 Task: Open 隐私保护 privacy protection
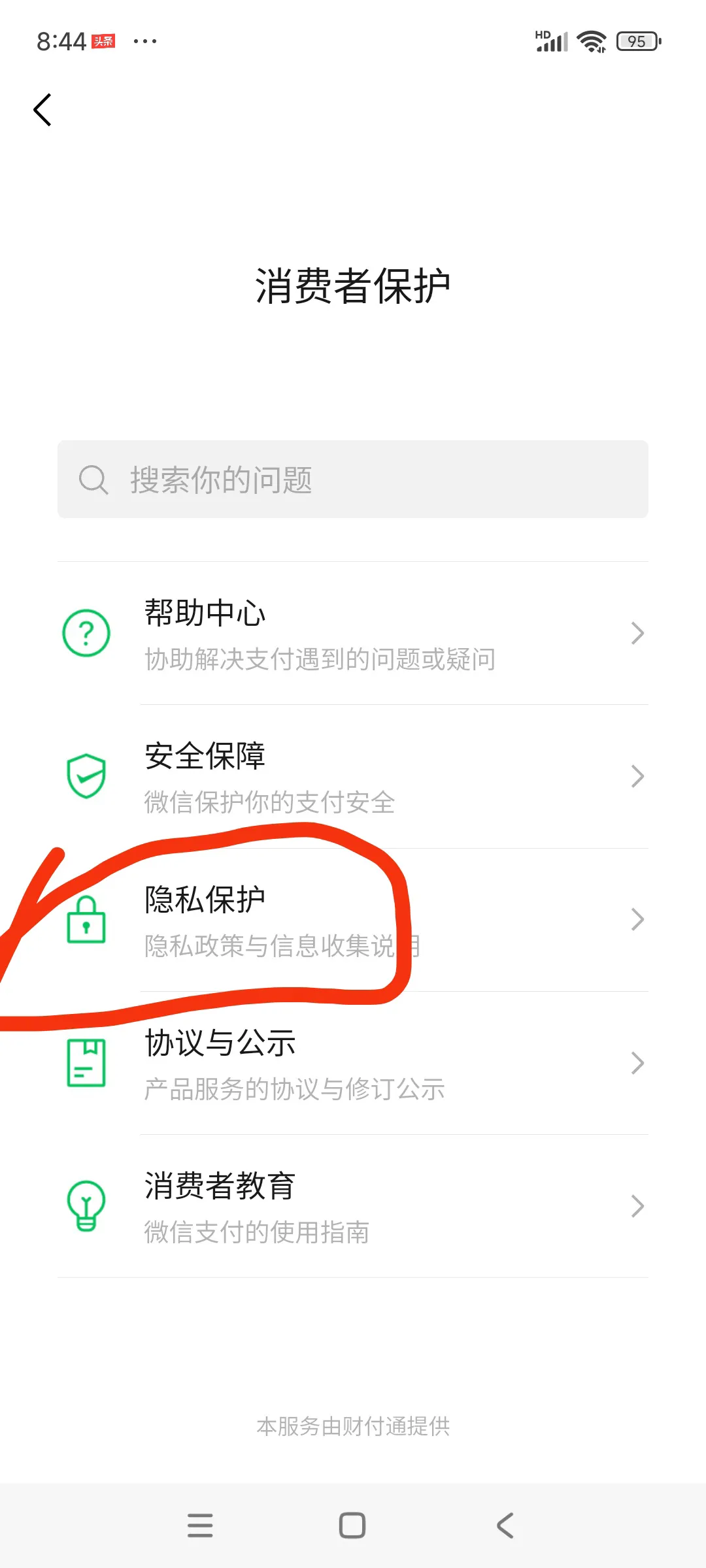click(x=353, y=920)
